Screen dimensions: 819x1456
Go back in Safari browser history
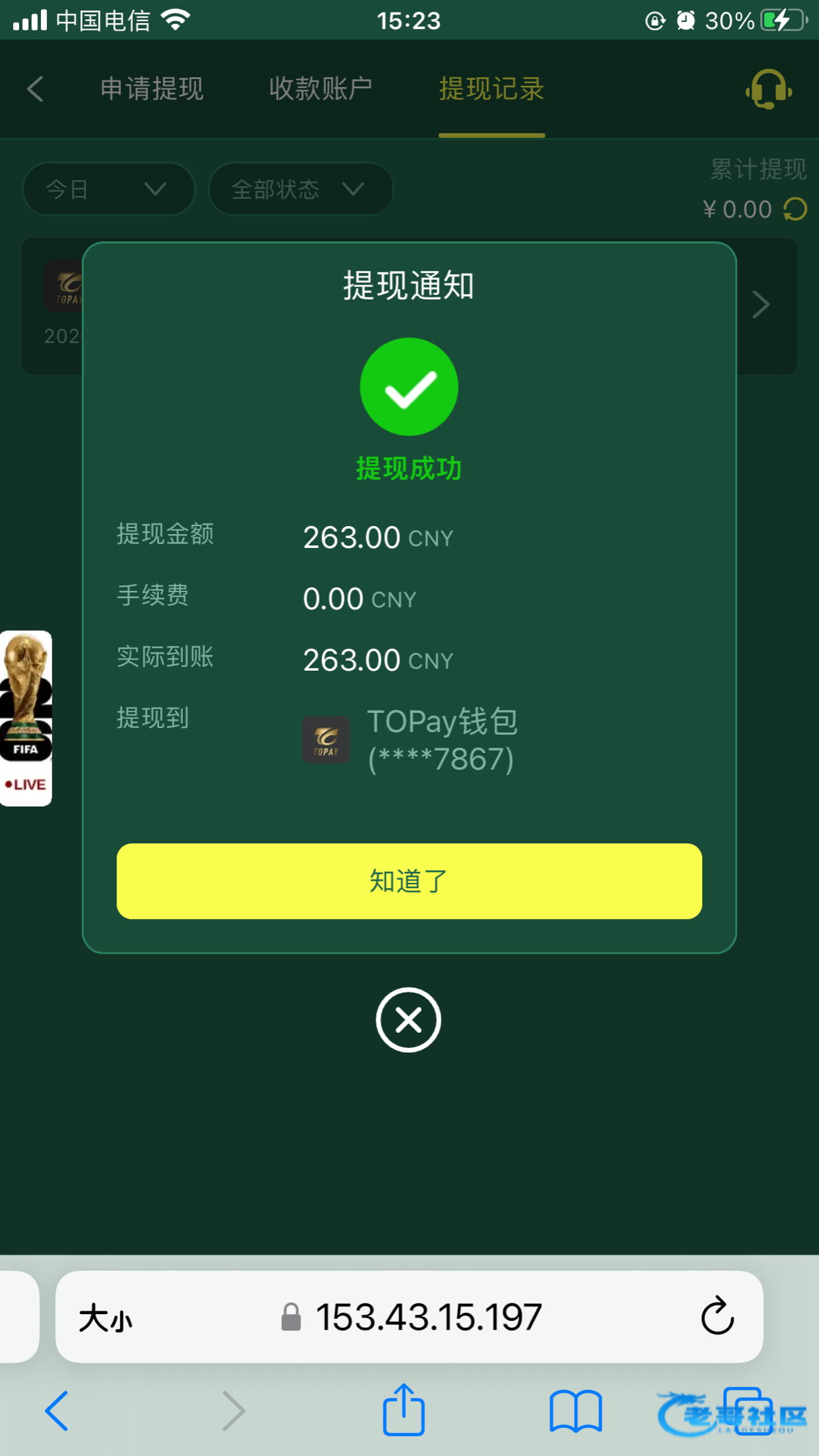pyautogui.click(x=57, y=1410)
